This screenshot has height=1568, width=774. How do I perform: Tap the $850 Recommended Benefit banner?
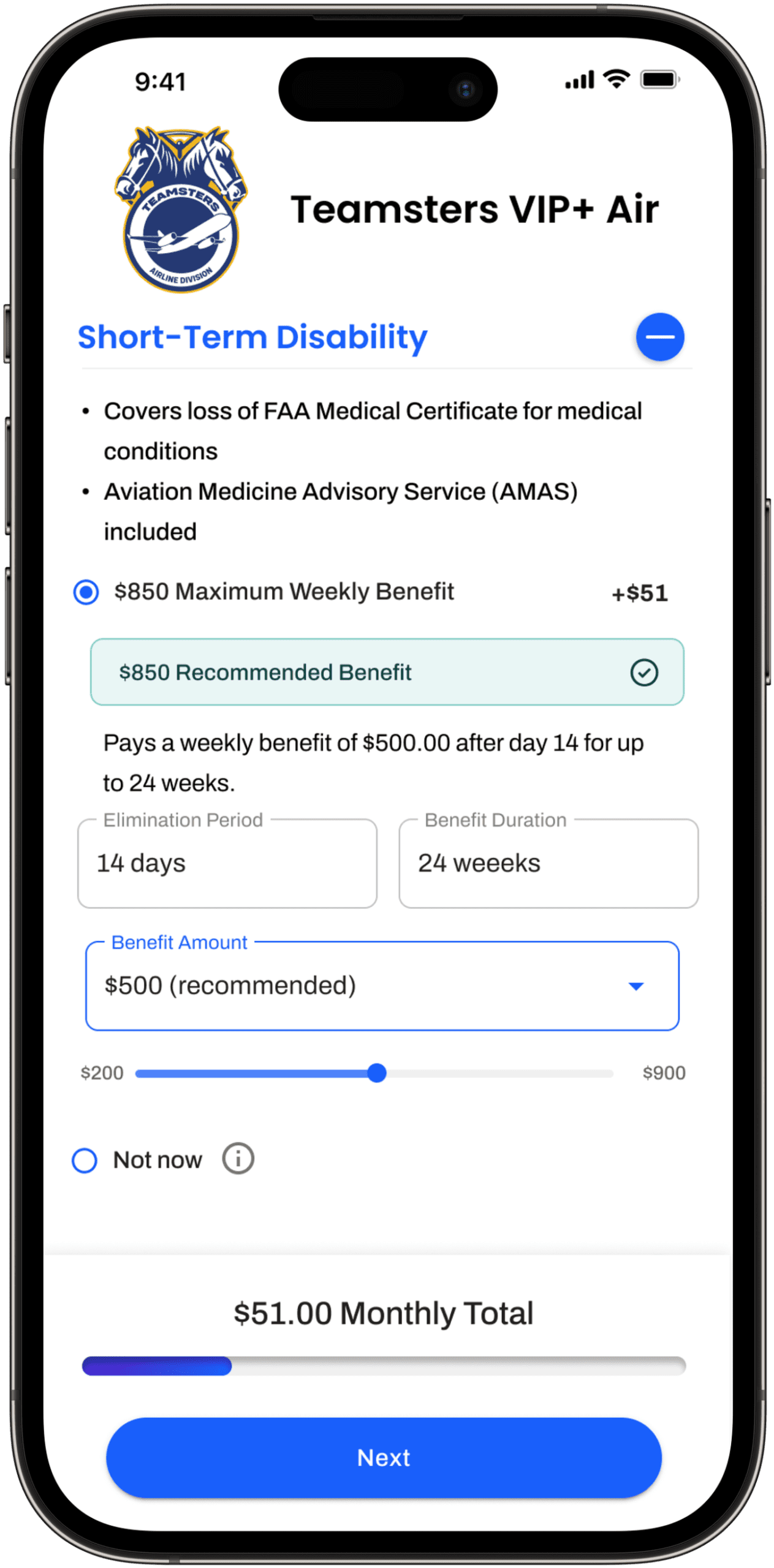[x=387, y=672]
